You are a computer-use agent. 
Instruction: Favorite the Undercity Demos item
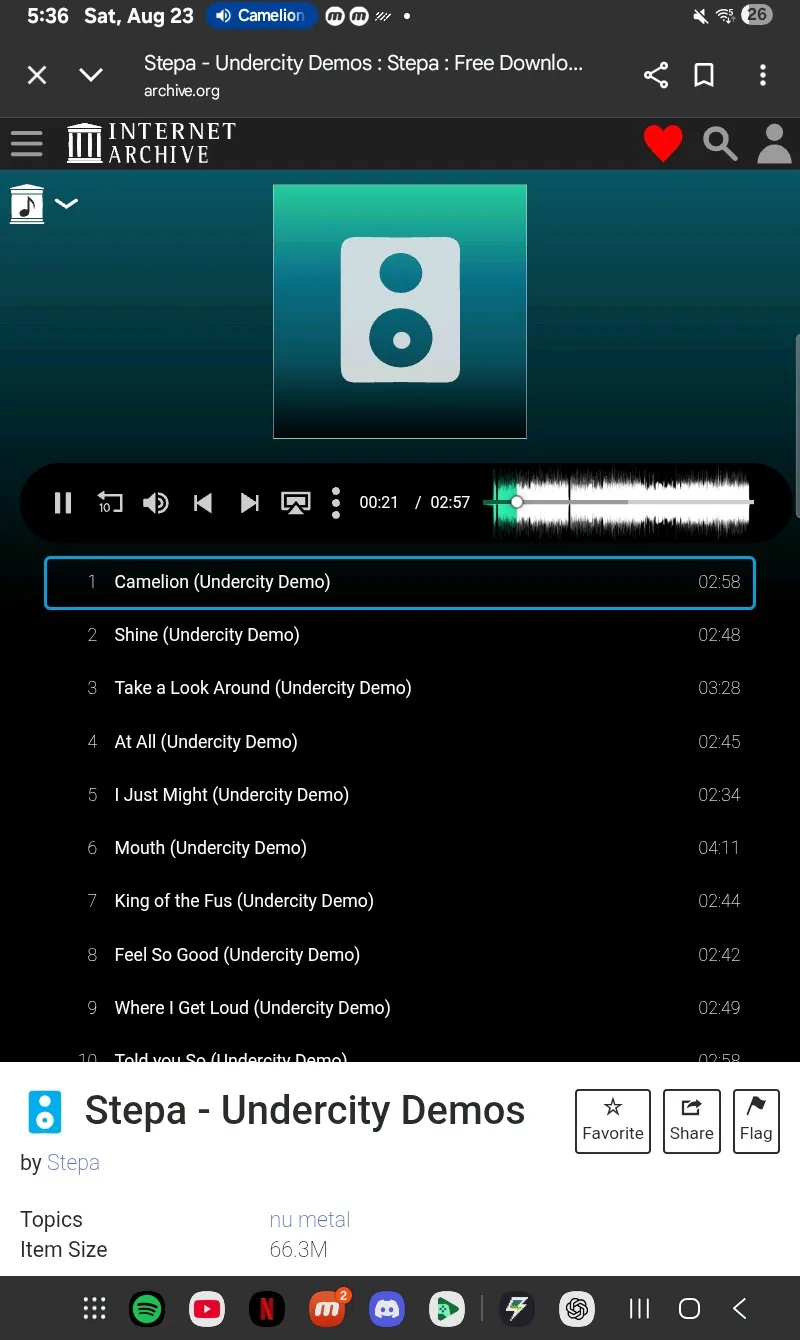point(613,1121)
